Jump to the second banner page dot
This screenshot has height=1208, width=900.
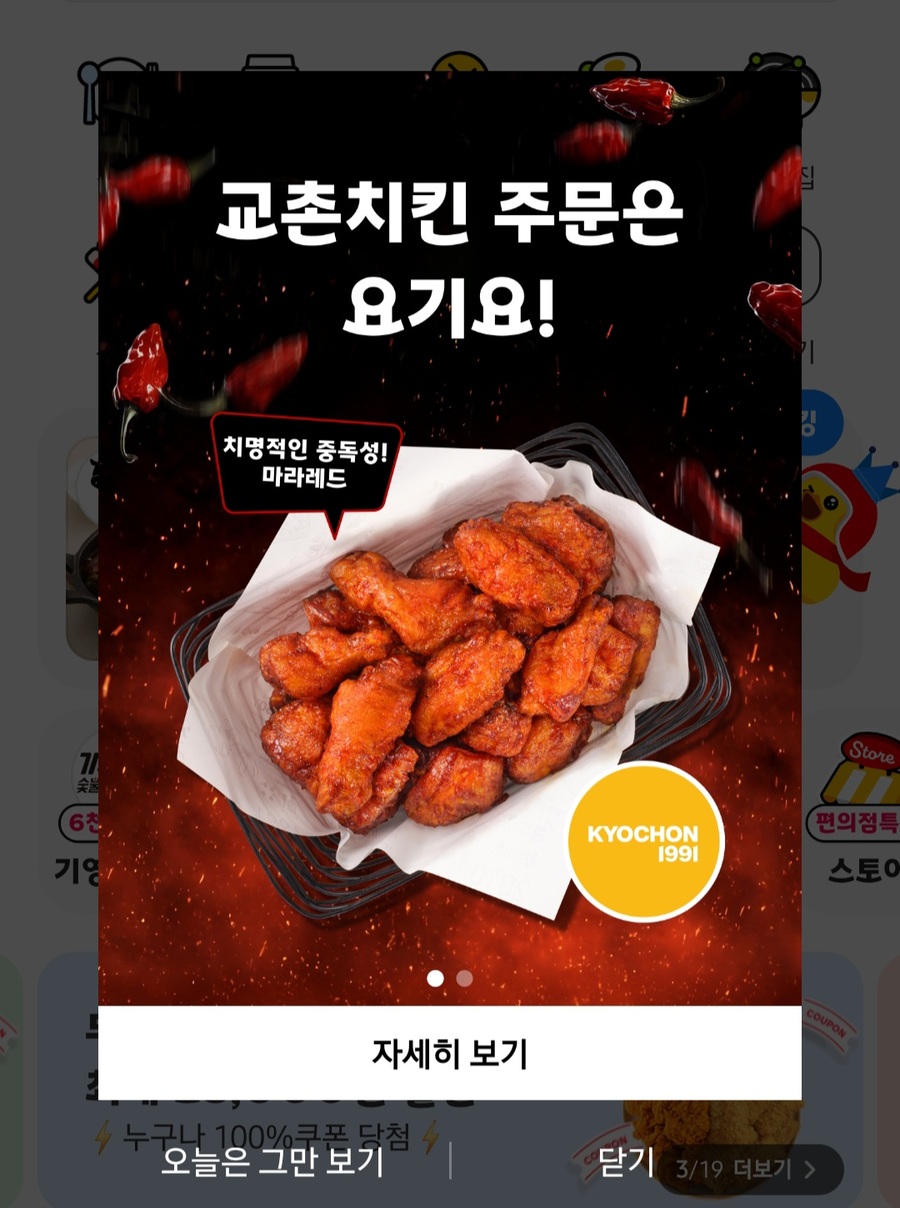tap(464, 978)
